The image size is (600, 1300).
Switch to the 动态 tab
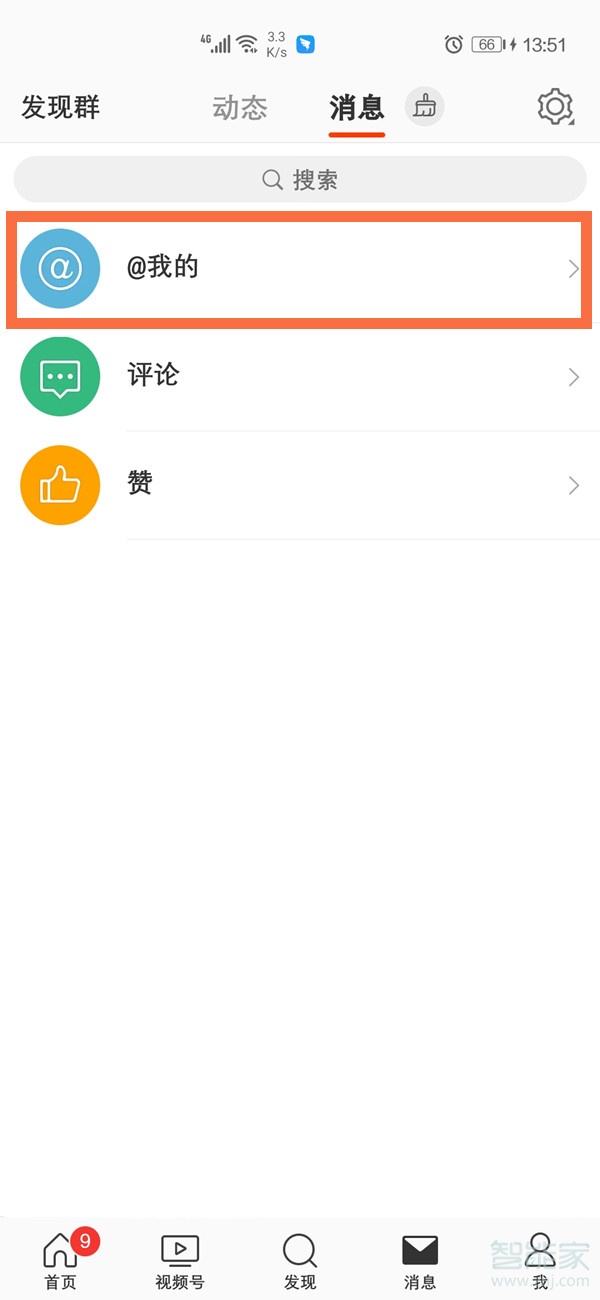(x=240, y=108)
